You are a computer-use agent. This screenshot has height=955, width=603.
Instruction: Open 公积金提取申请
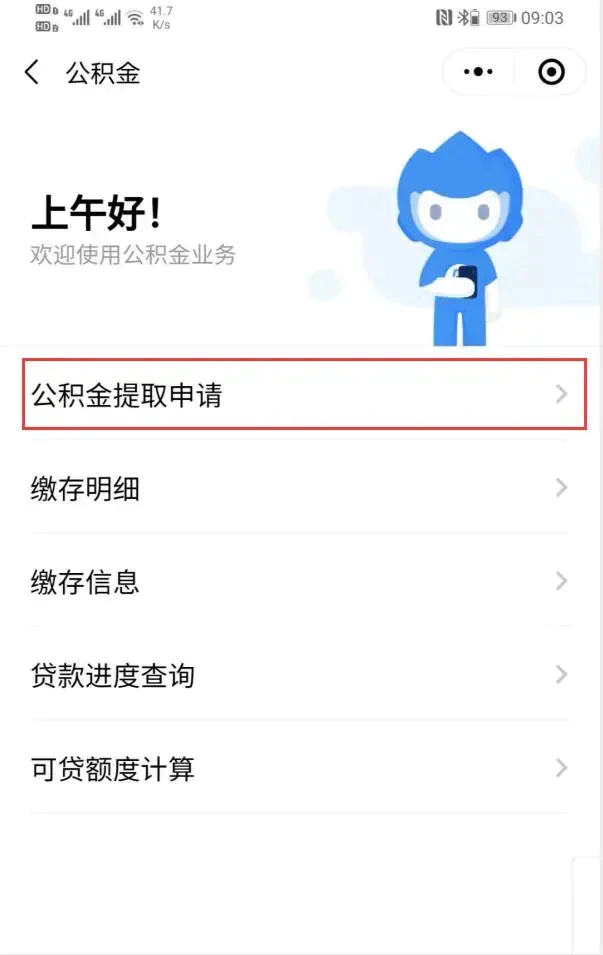pyautogui.click(x=303, y=395)
